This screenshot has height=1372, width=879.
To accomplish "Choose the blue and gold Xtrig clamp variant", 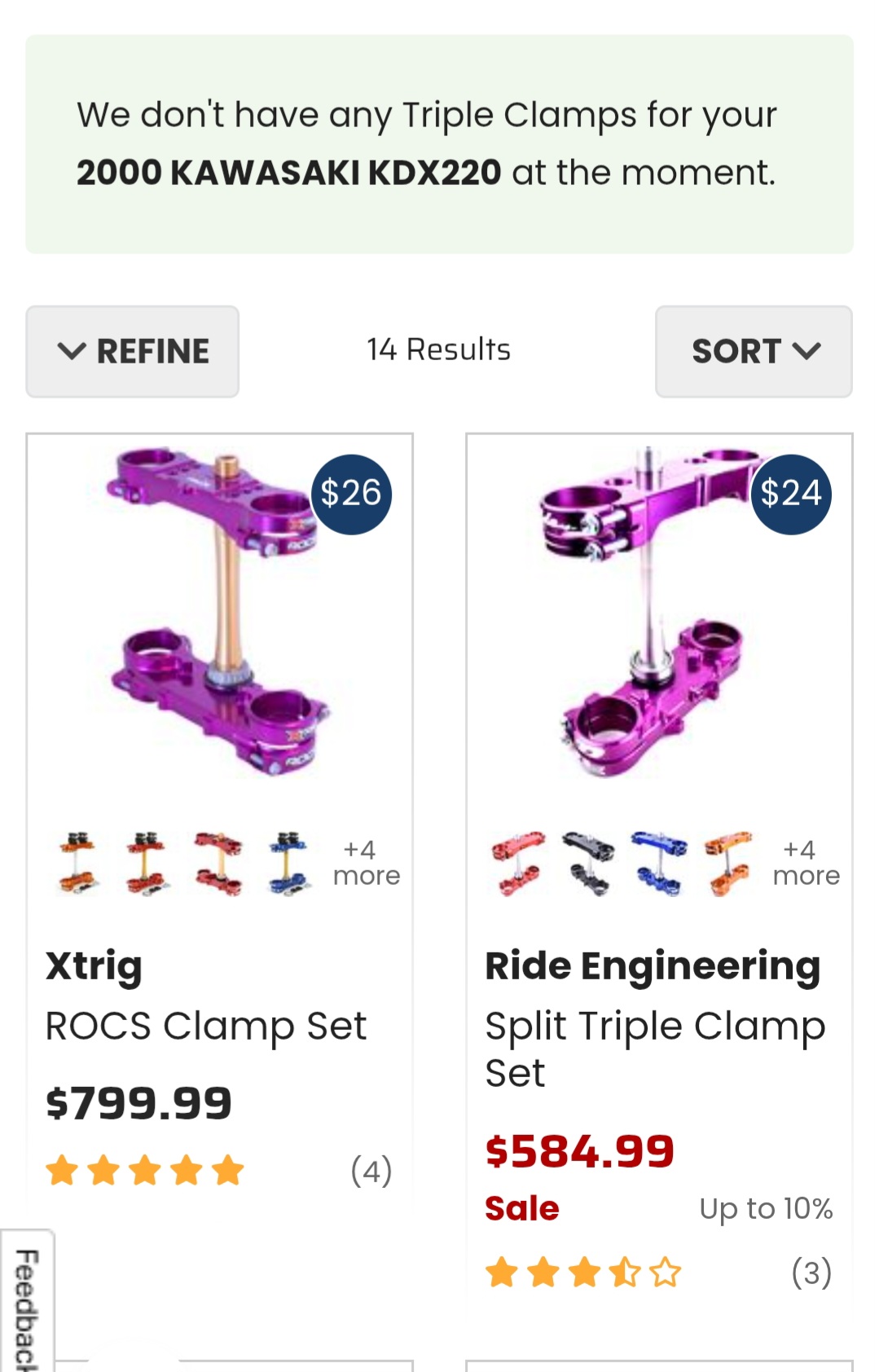I will coord(288,864).
